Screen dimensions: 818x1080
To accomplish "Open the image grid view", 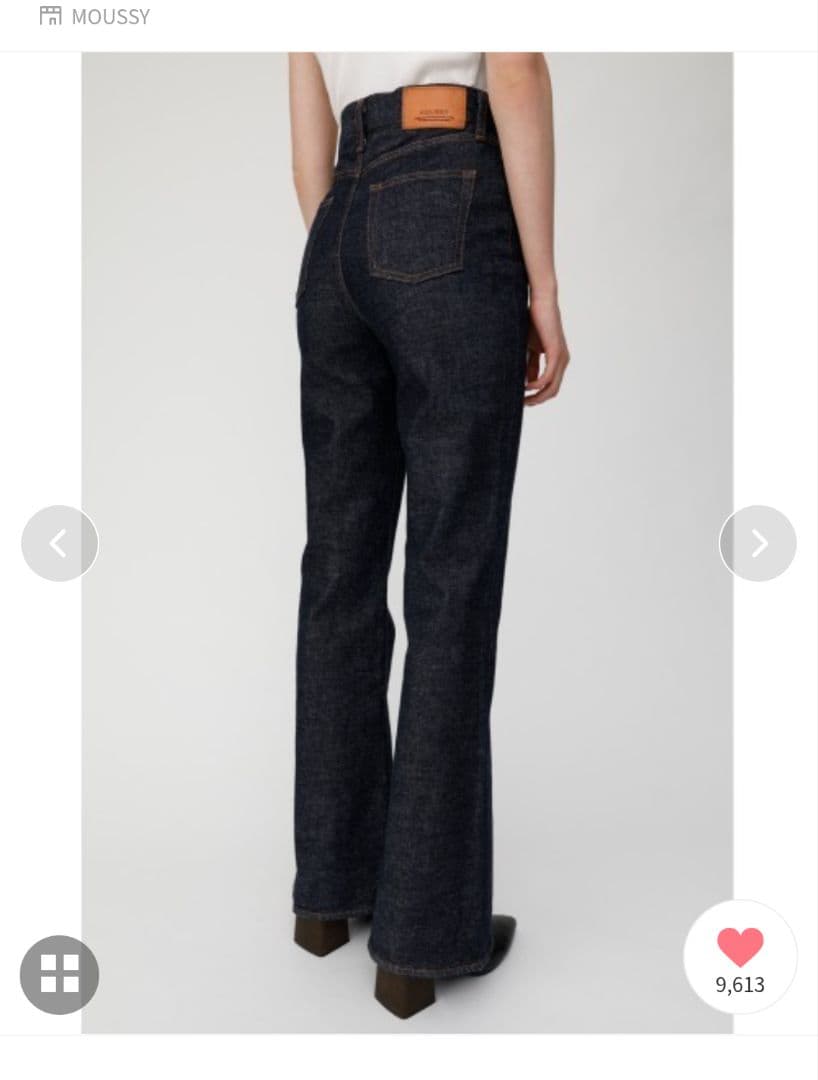I will (x=59, y=974).
